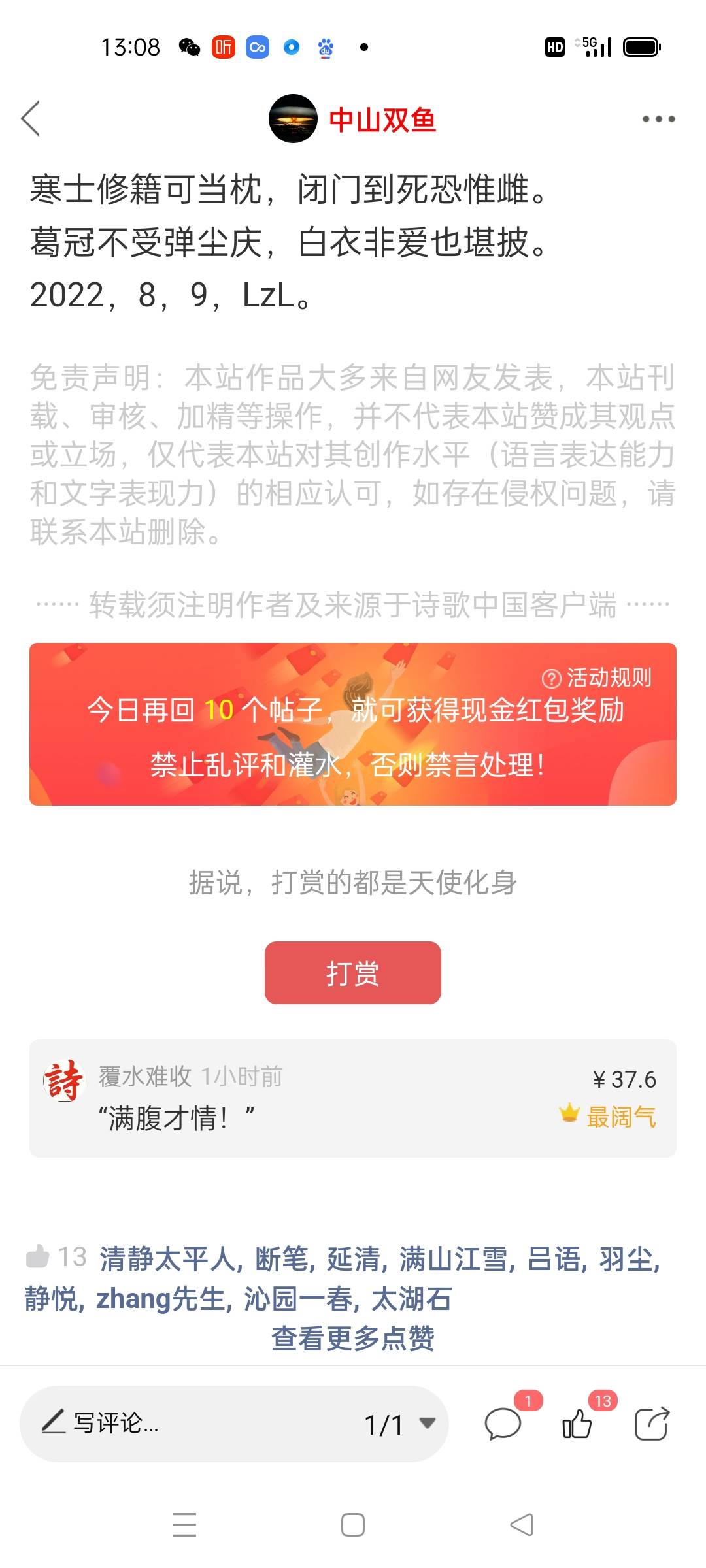Open 清静太平人's profile from likes
Viewport: 706px width, 1568px height.
click(167, 1259)
